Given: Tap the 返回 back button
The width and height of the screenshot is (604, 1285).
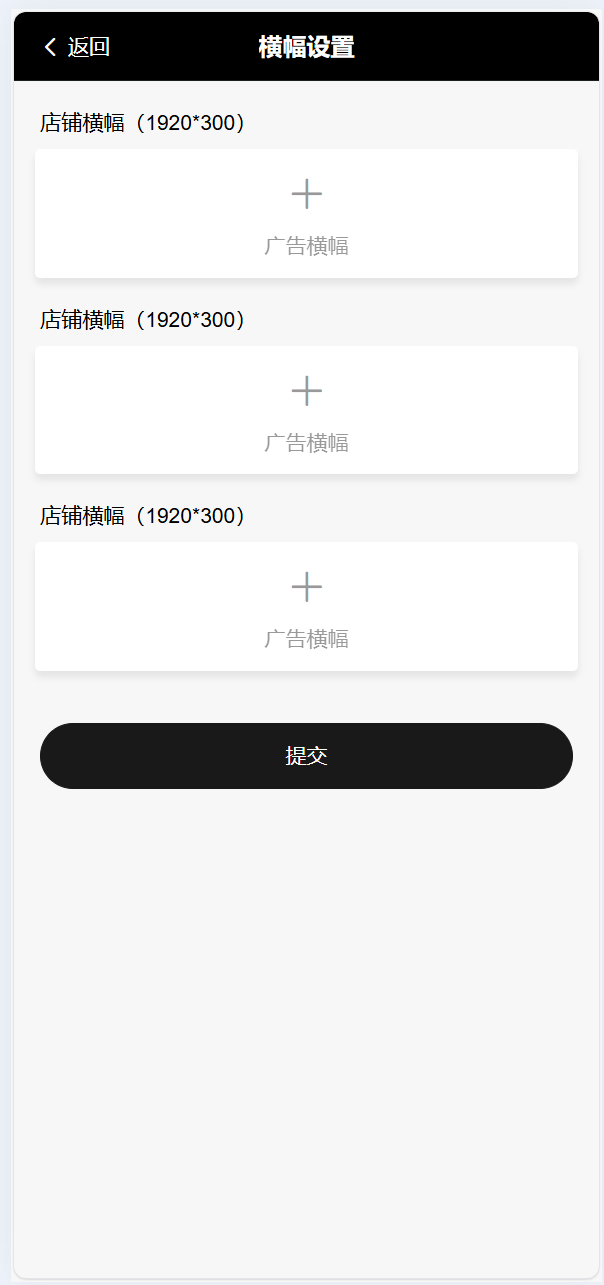Looking at the screenshot, I should (76, 47).
